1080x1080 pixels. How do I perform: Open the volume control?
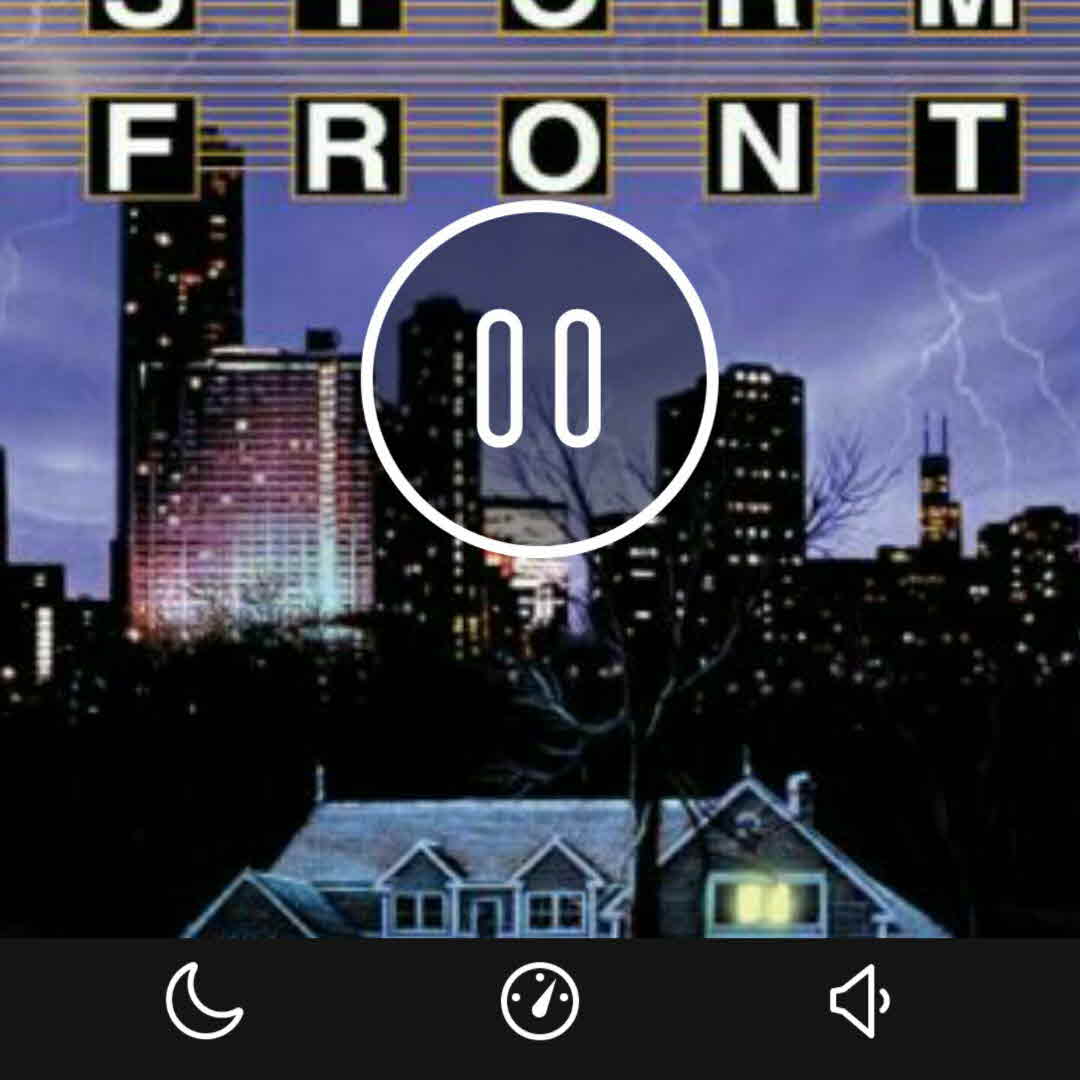click(859, 1001)
